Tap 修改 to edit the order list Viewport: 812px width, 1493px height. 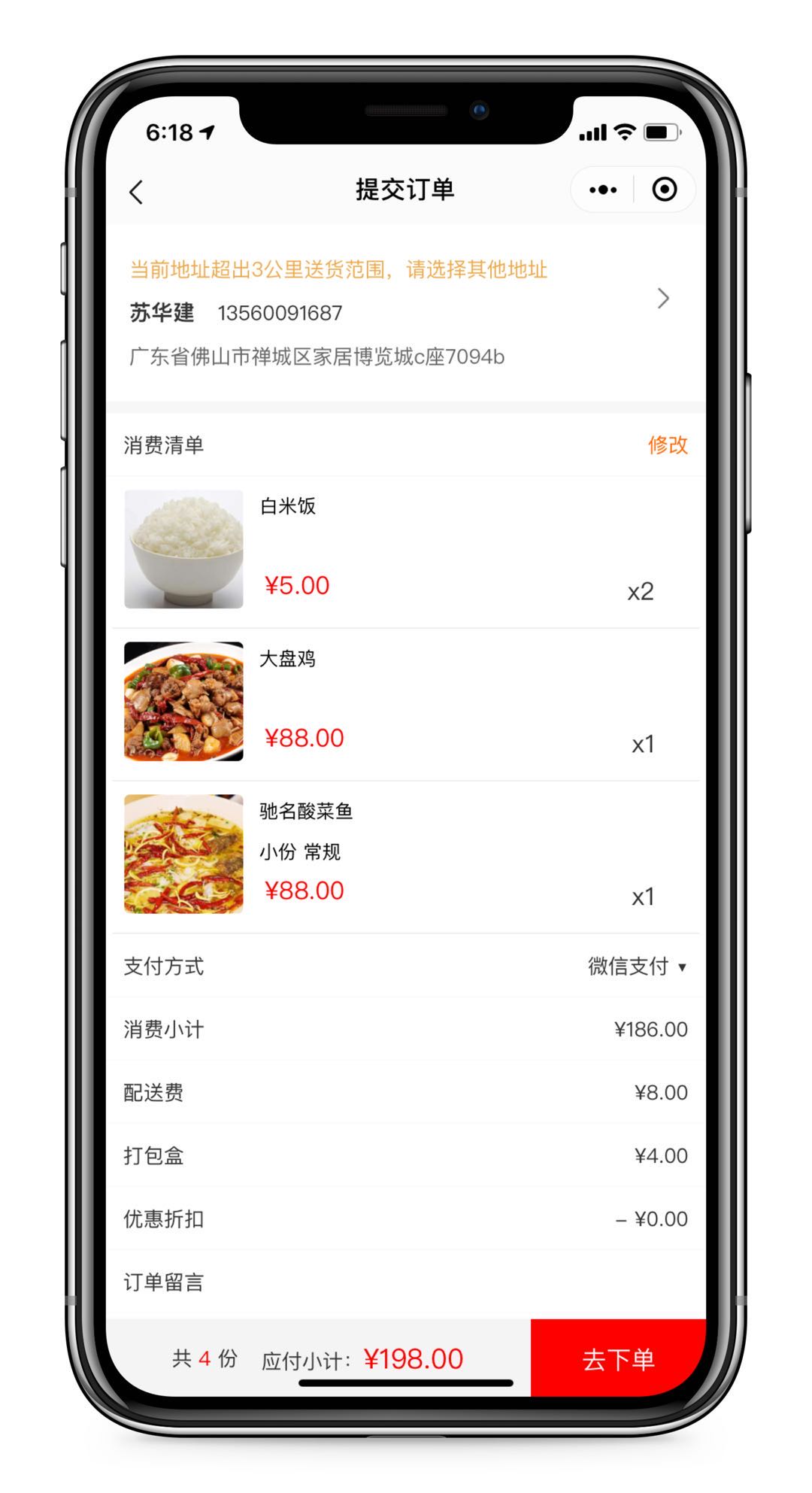pos(668,445)
